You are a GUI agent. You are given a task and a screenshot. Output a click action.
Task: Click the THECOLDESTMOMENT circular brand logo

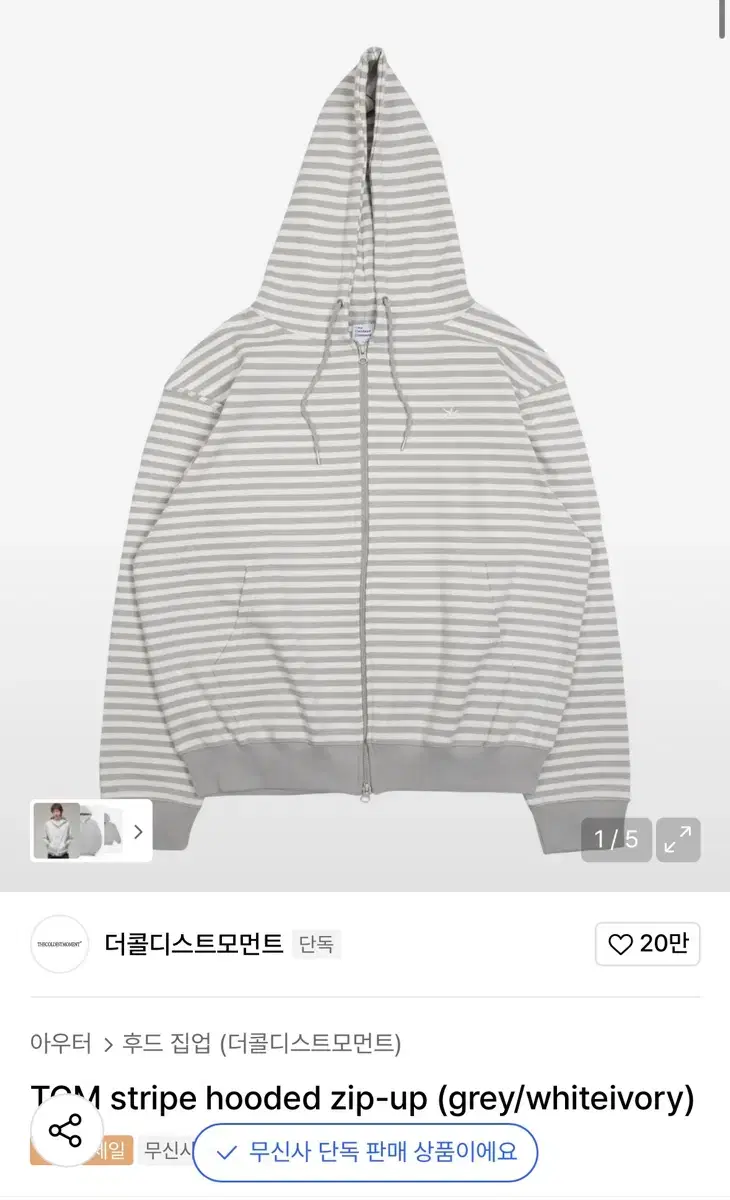coord(59,941)
